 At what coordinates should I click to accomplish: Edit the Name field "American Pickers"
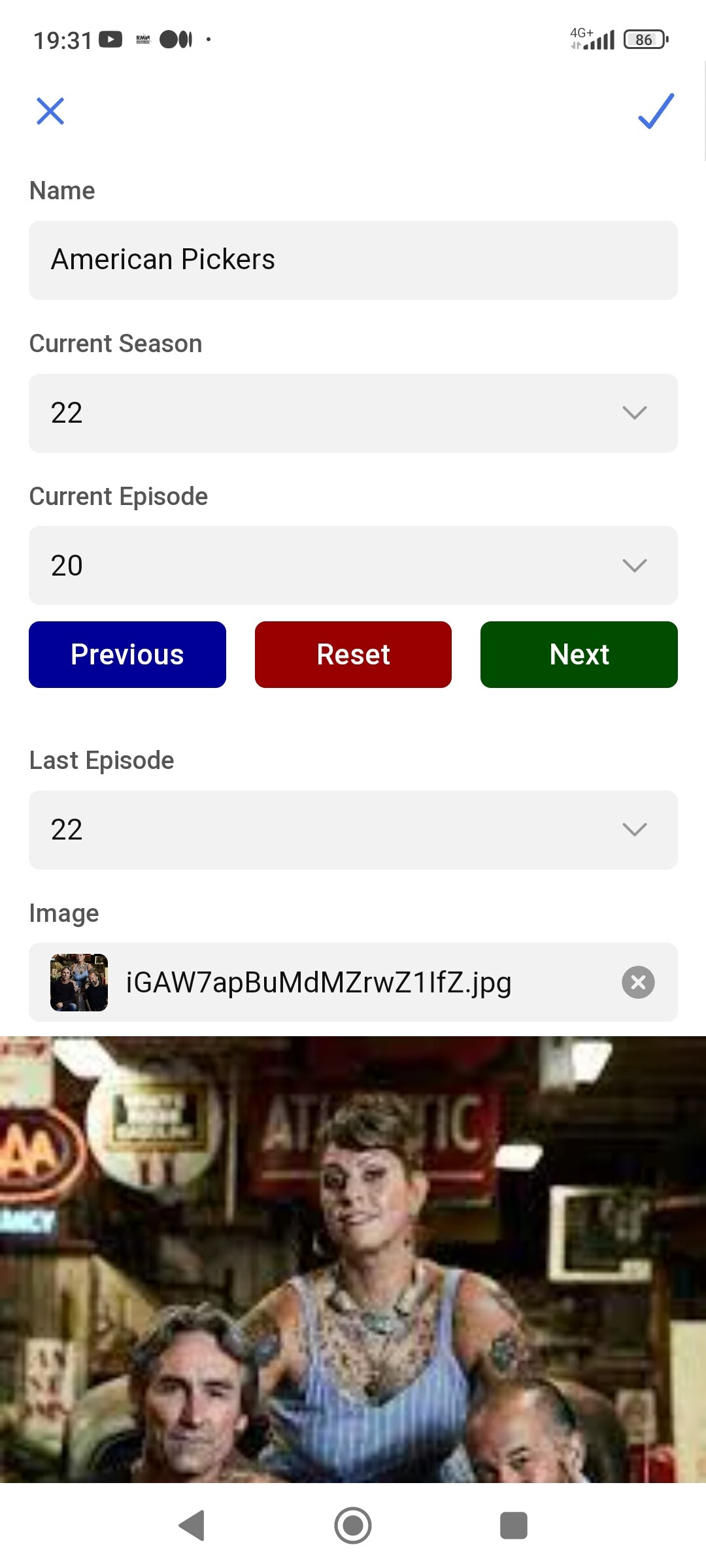click(x=353, y=260)
